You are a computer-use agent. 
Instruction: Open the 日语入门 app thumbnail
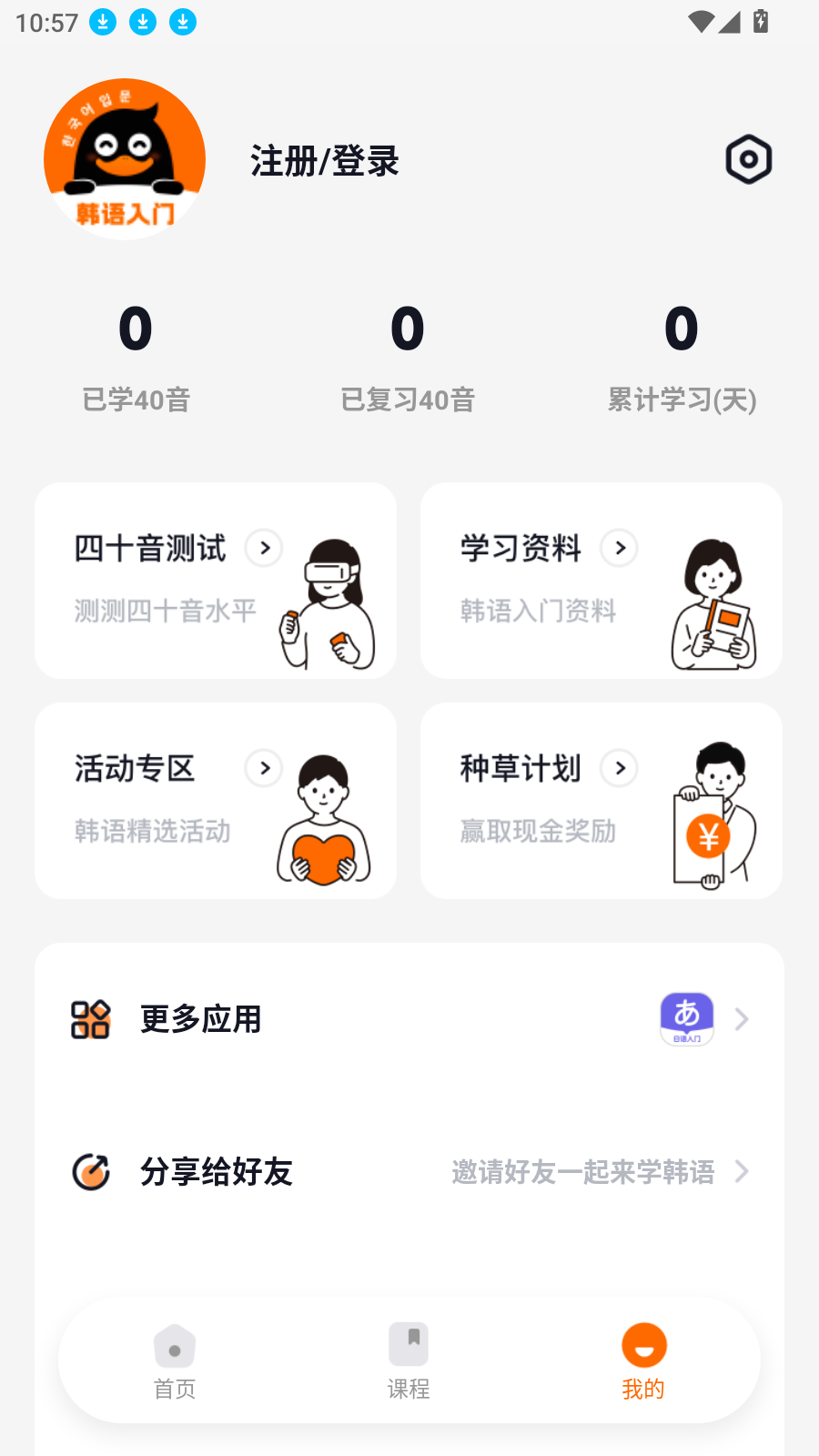687,1019
